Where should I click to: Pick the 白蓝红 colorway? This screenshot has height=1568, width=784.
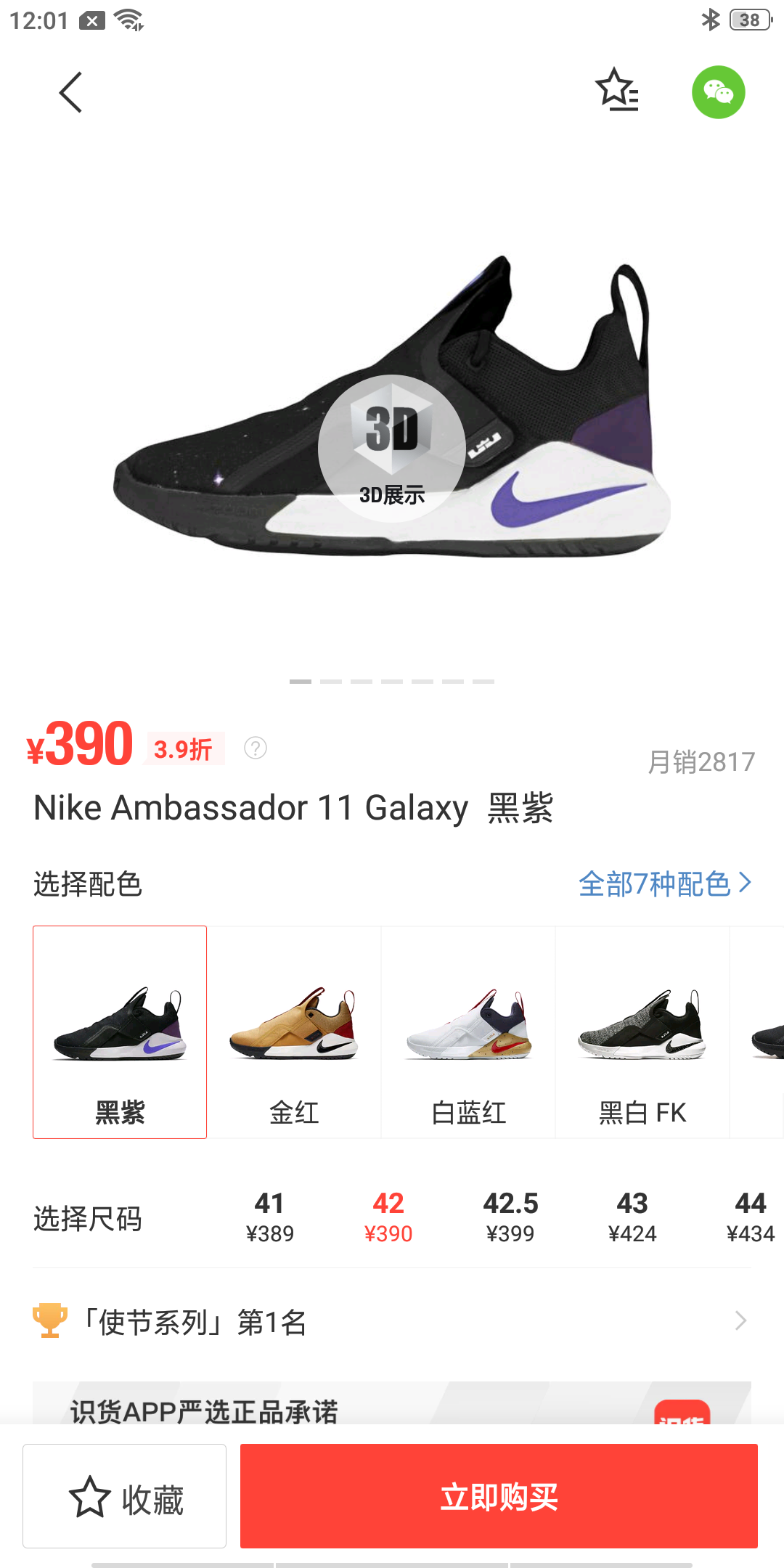coord(468,1032)
